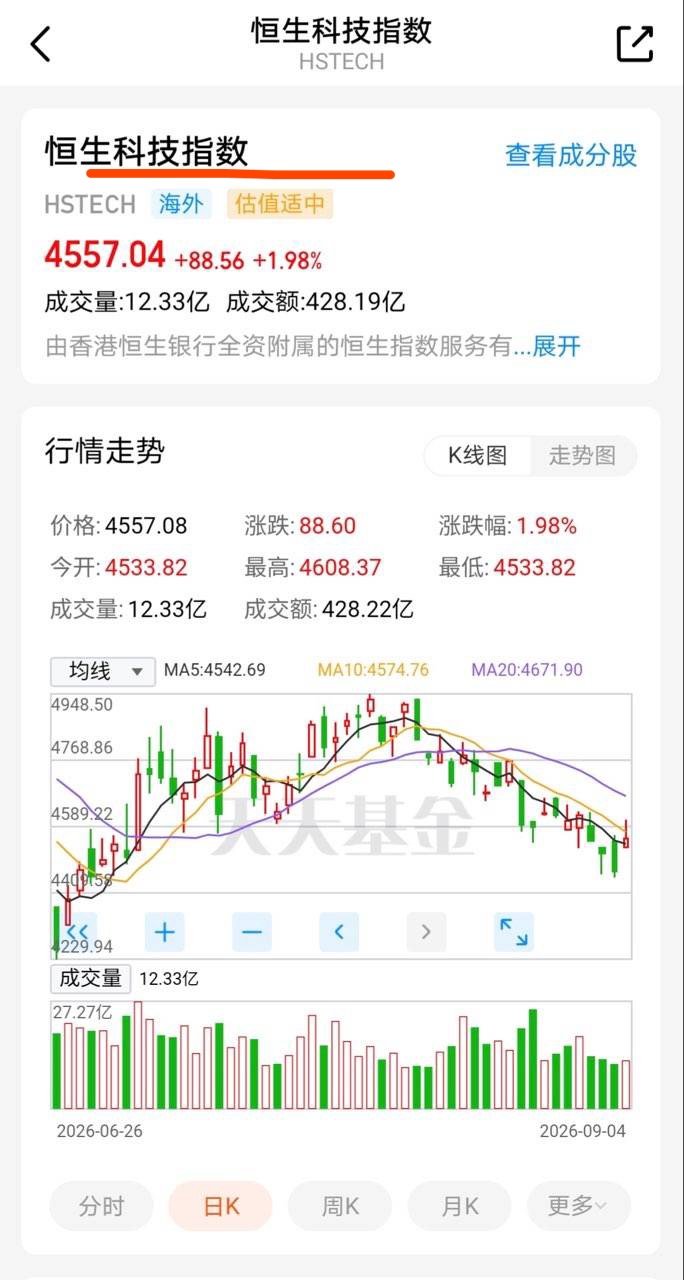Go back using the top-left arrow
Screen dimensions: 684x1280
[40, 44]
